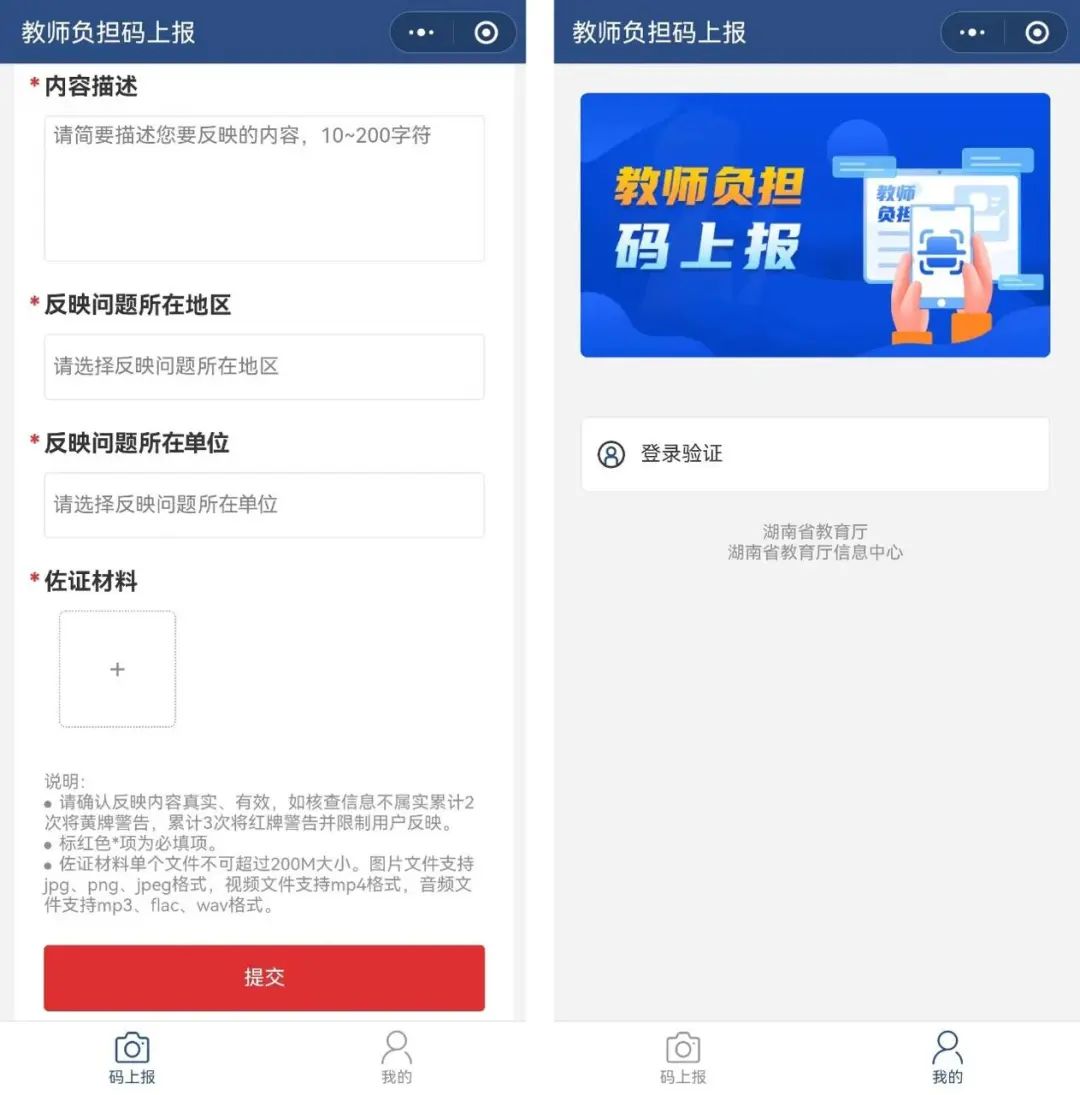
Task: Submit the report with the red 提交 button
Action: coord(264,977)
